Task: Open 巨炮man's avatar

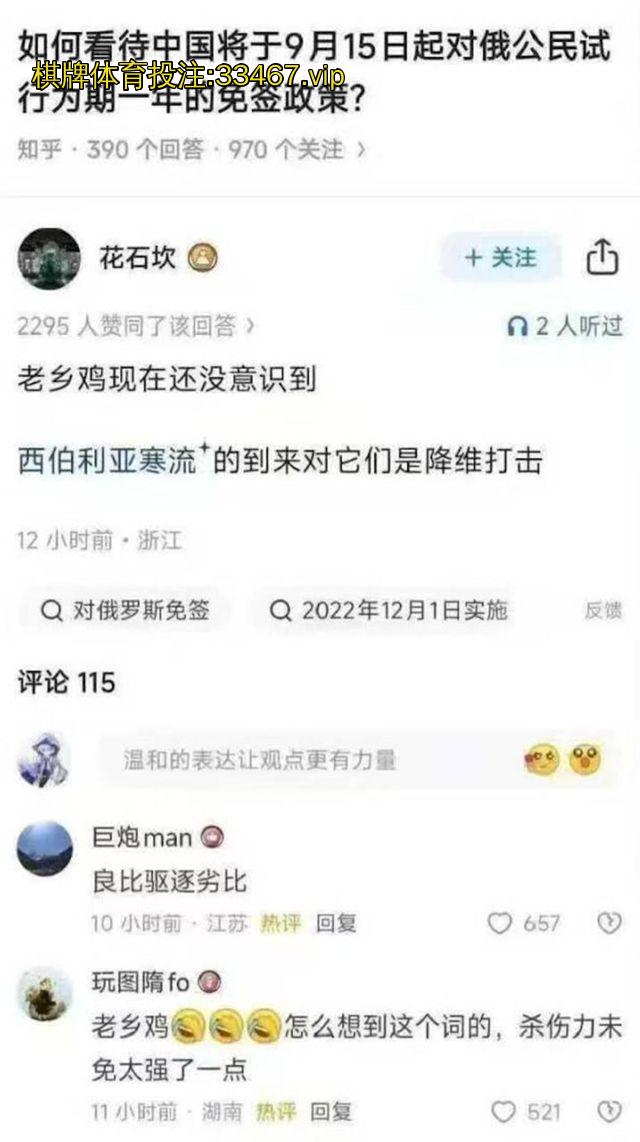Action: coord(45,849)
